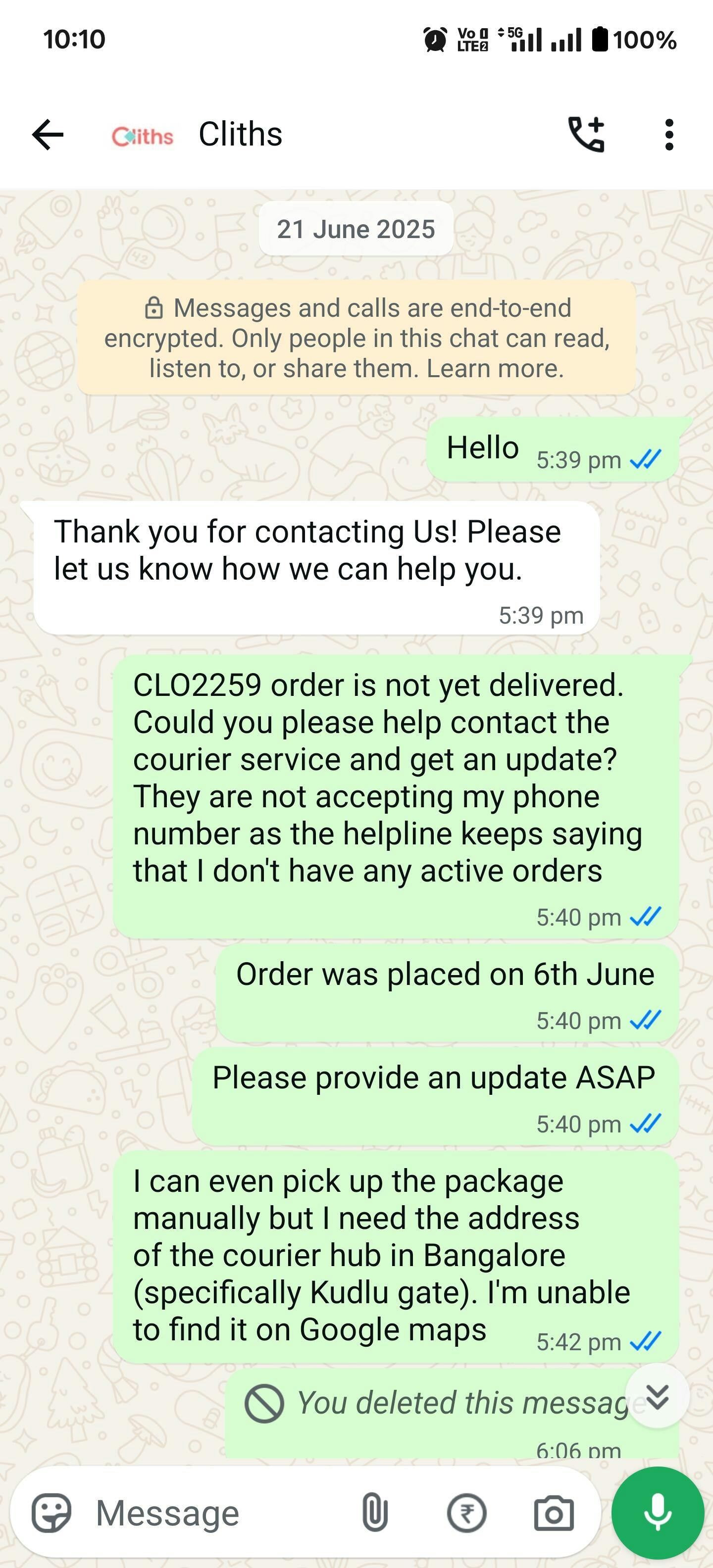The width and height of the screenshot is (713, 1568).
Task: Open the three-dot overflow menu
Action: (x=669, y=135)
